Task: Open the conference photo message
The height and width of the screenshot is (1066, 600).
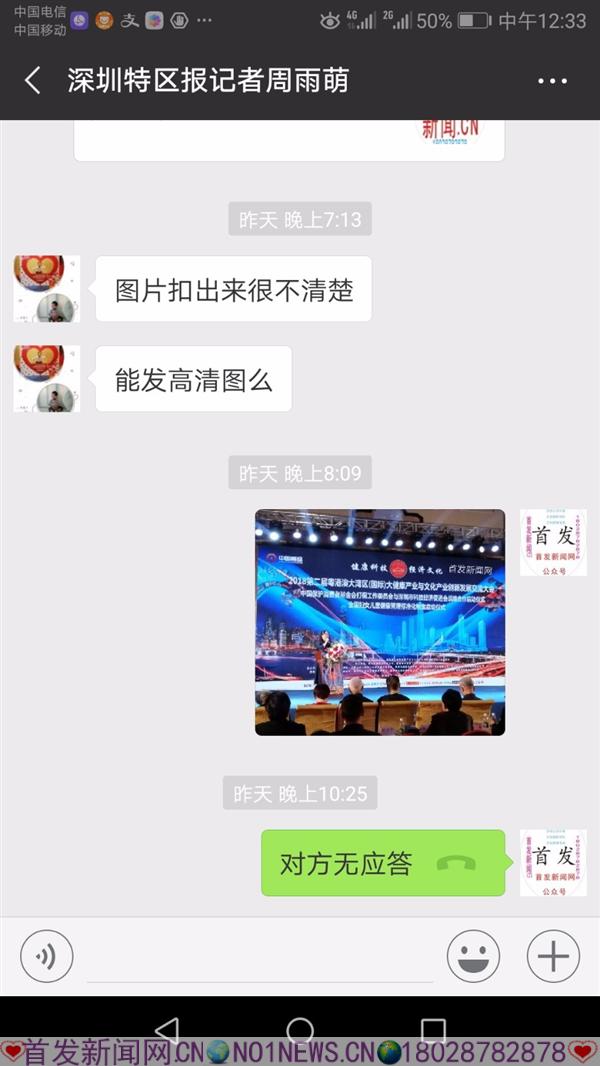Action: pyautogui.click(x=380, y=622)
